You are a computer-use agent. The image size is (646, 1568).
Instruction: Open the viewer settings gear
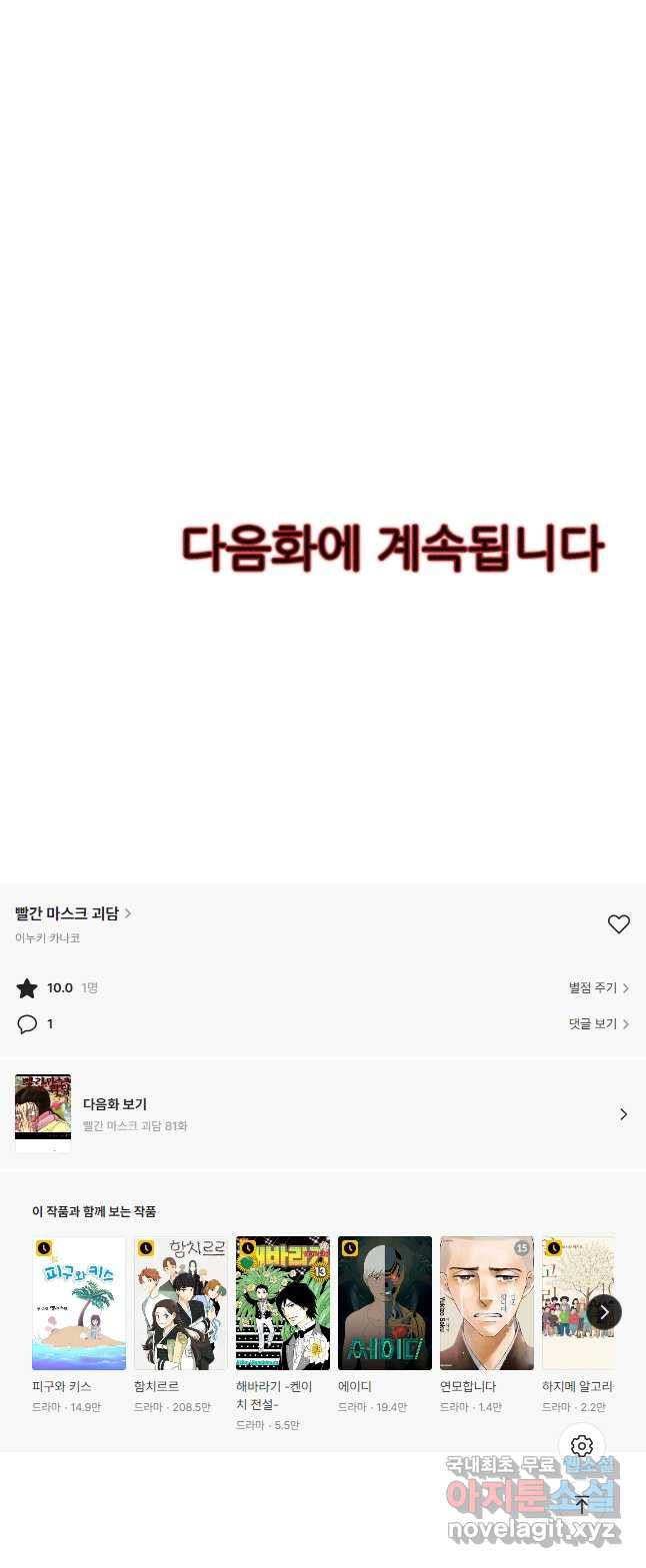(582, 1446)
